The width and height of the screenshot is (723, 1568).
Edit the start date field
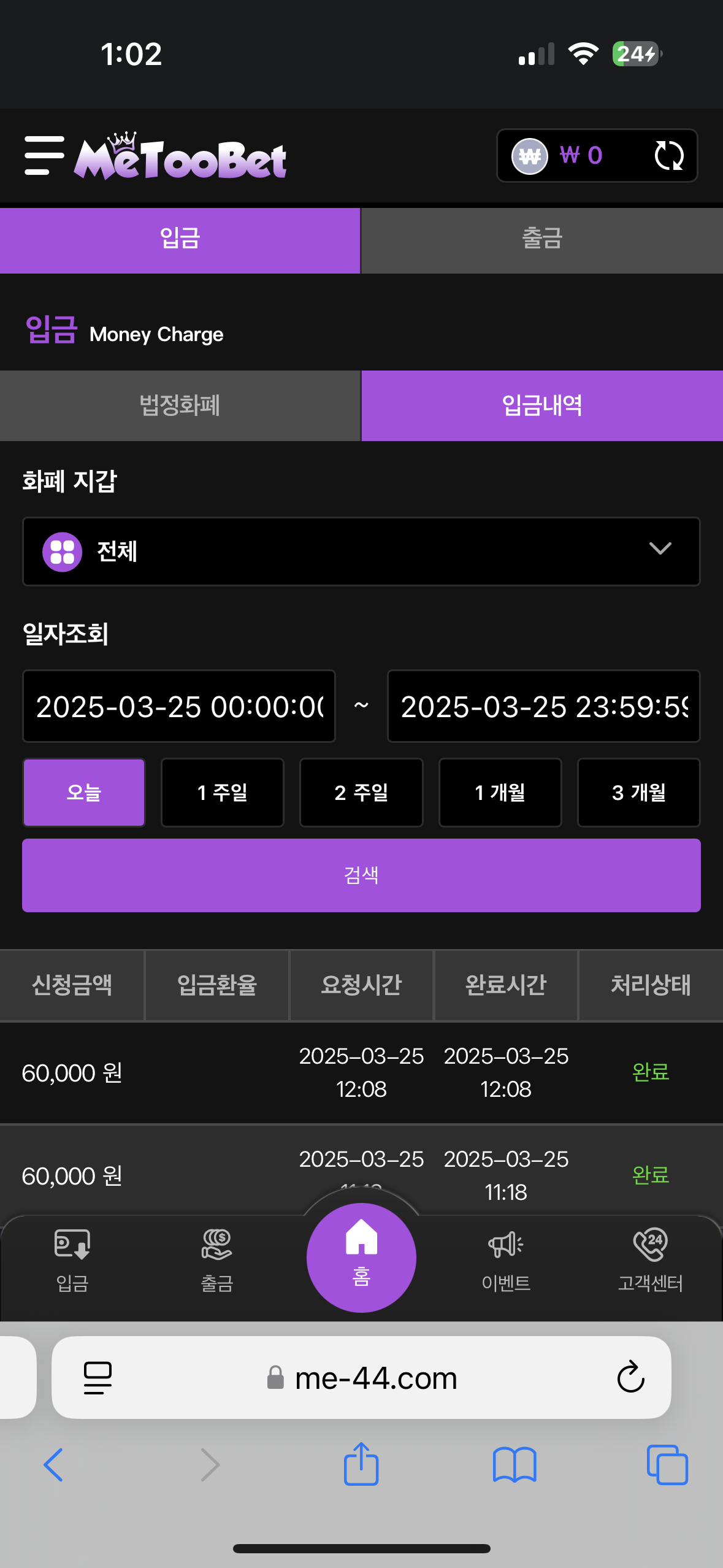[179, 707]
